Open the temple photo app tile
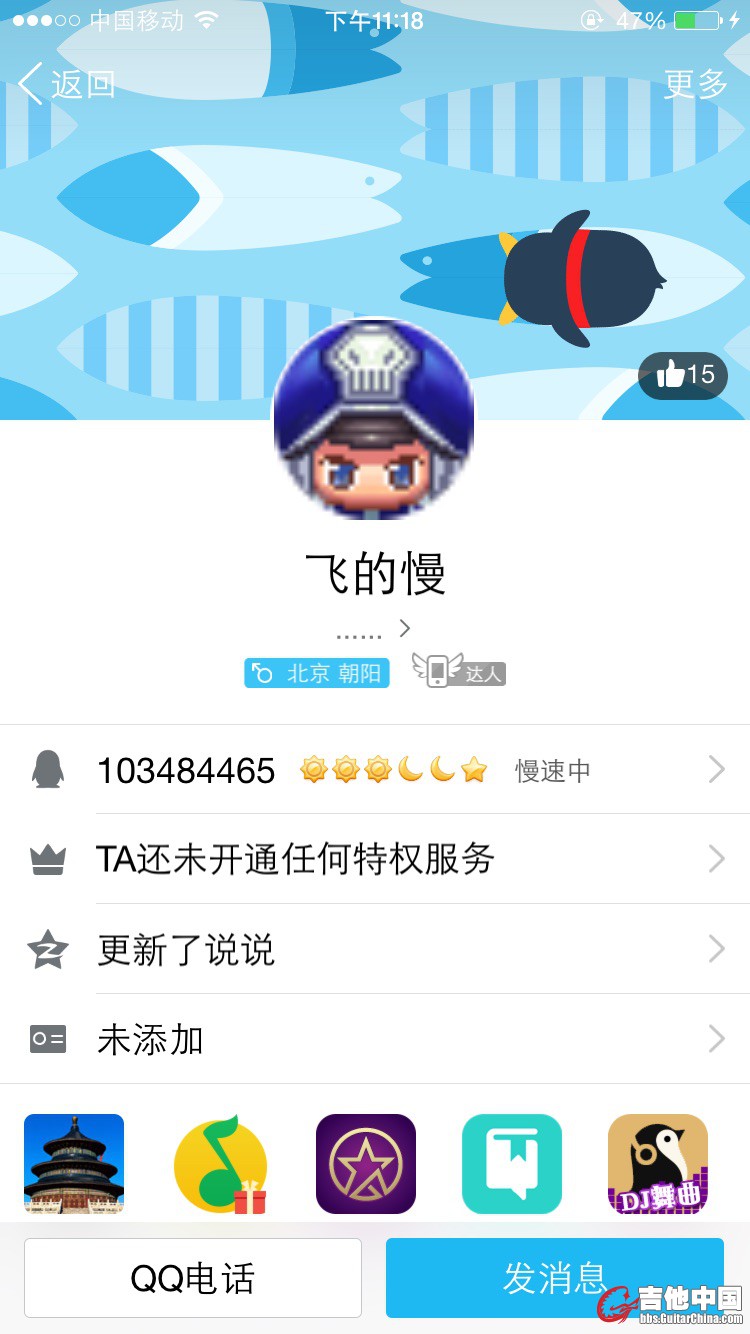The width and height of the screenshot is (750, 1334). click(74, 1164)
